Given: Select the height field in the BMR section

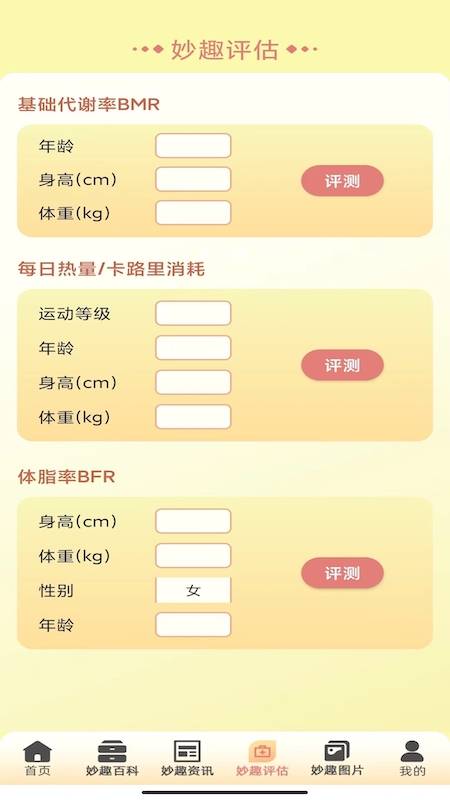Looking at the screenshot, I should click(193, 180).
